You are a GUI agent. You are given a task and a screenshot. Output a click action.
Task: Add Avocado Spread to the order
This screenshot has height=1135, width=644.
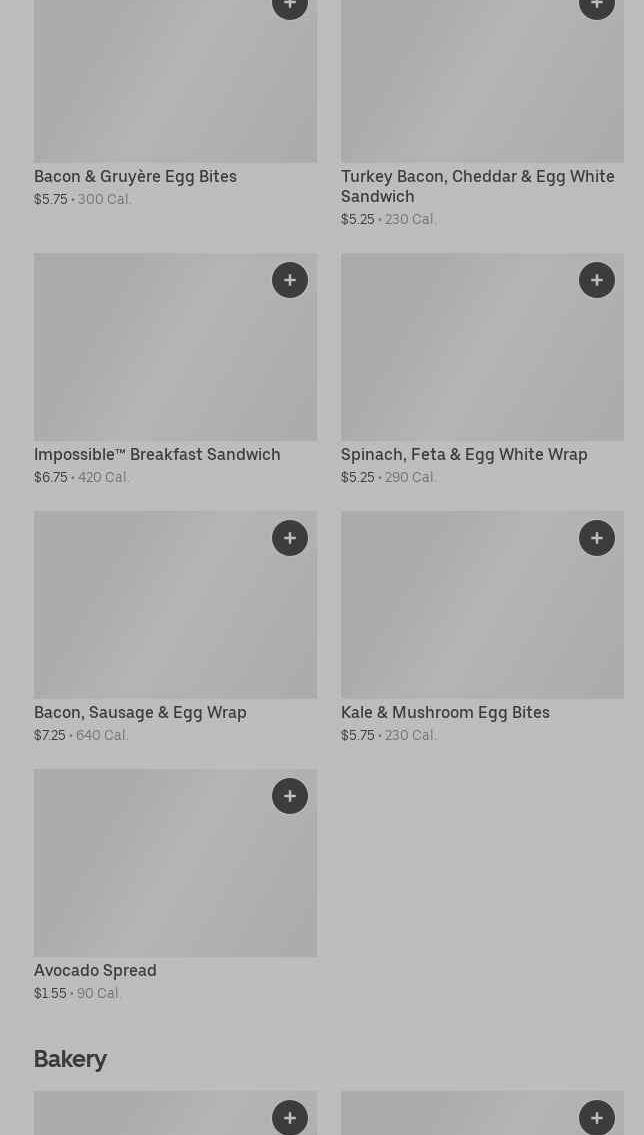[289, 796]
